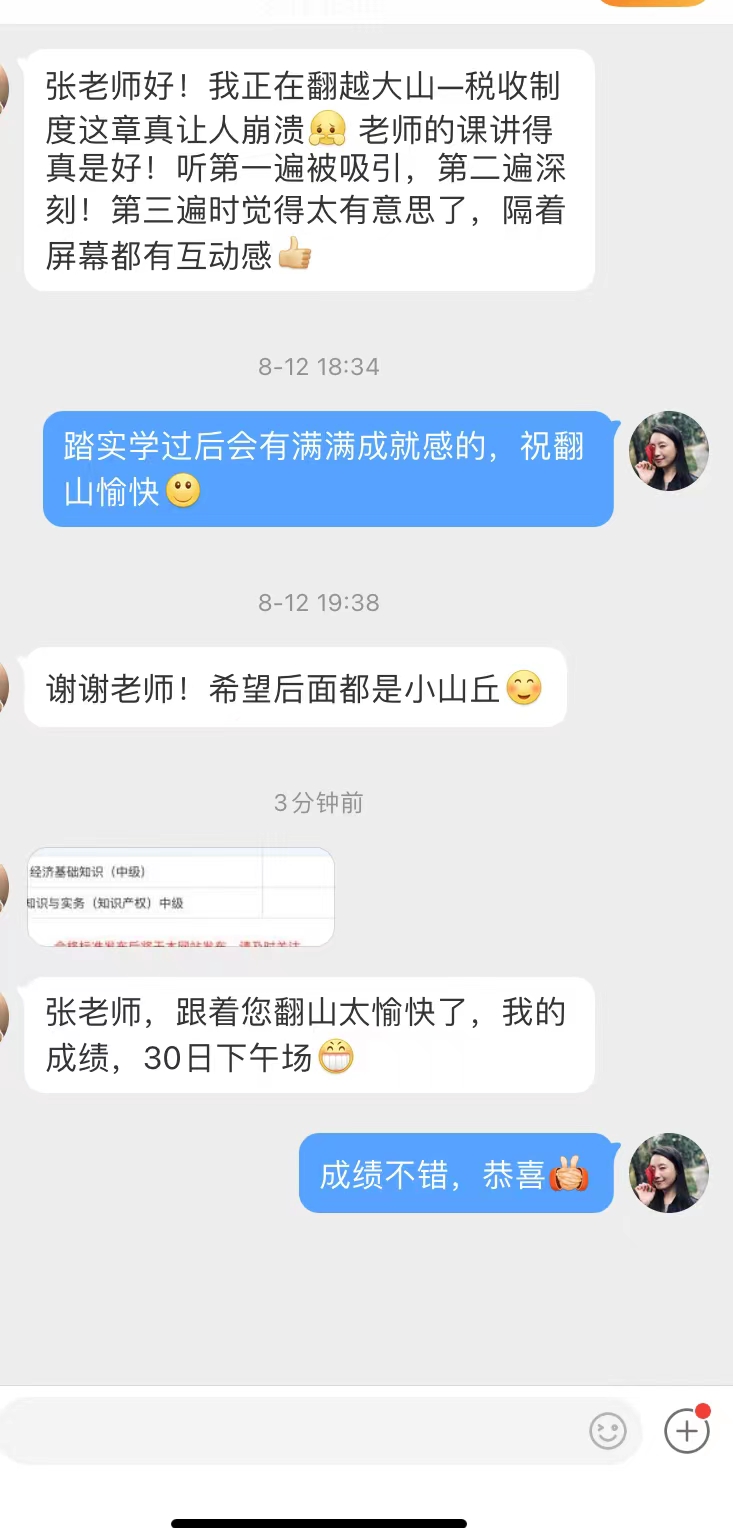
Task: Tap your avatar beside the '成绩不错，恭喜' message
Action: coord(668,1173)
